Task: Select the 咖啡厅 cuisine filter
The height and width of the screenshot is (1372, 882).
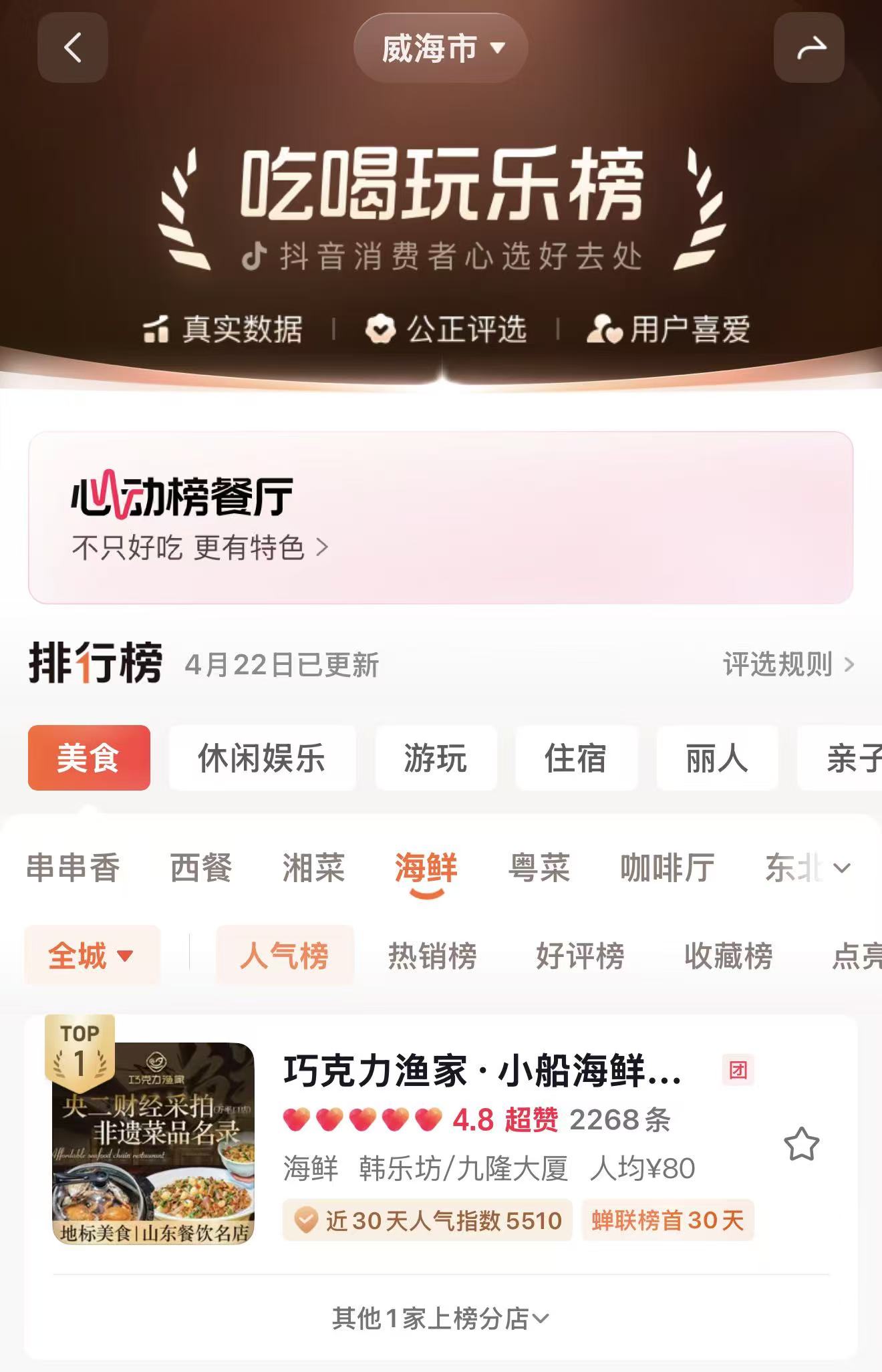Action: coord(667,868)
